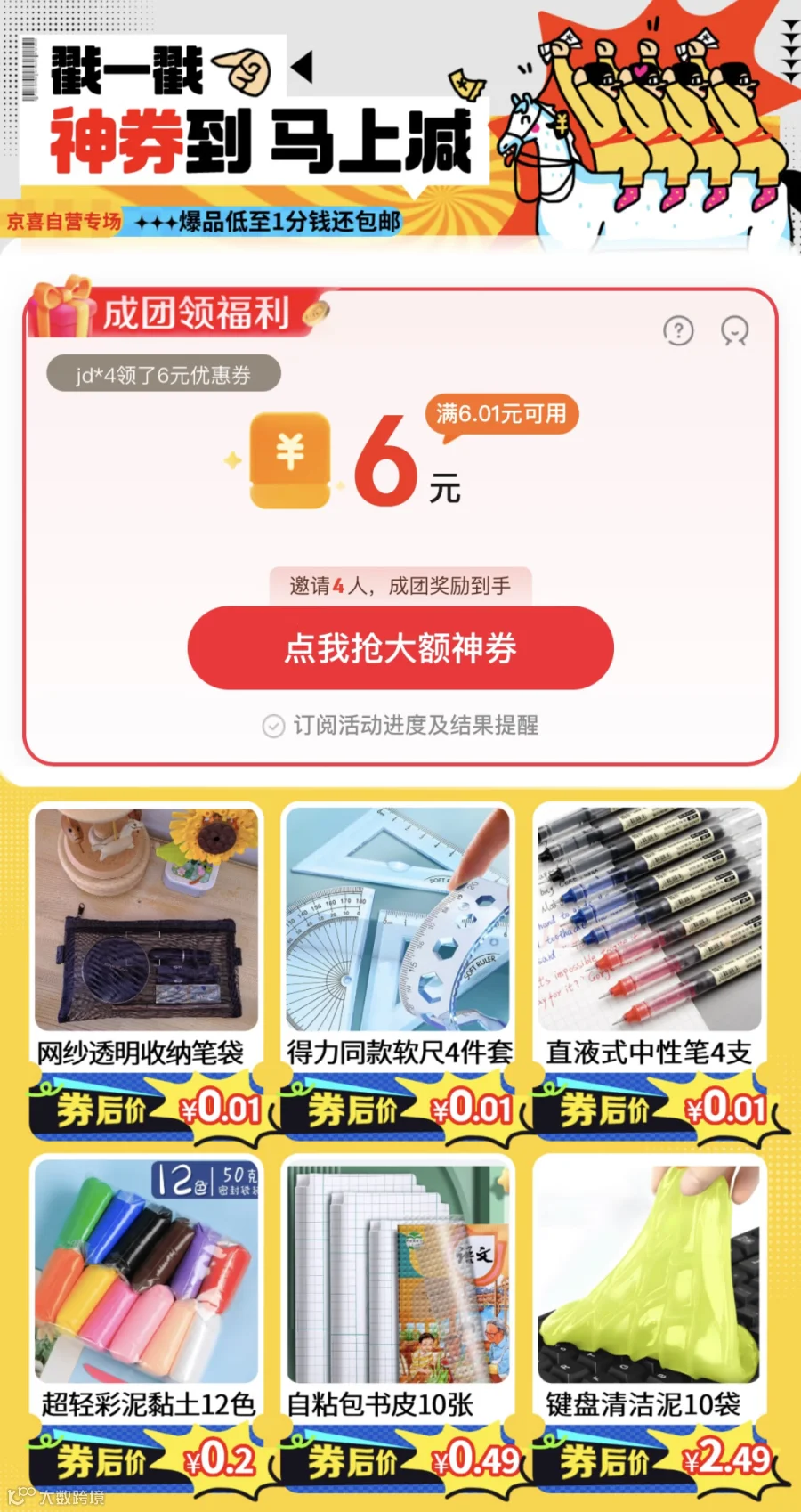Tap 点我抢大额神券 button
This screenshot has height=1512, width=801.
point(400,647)
